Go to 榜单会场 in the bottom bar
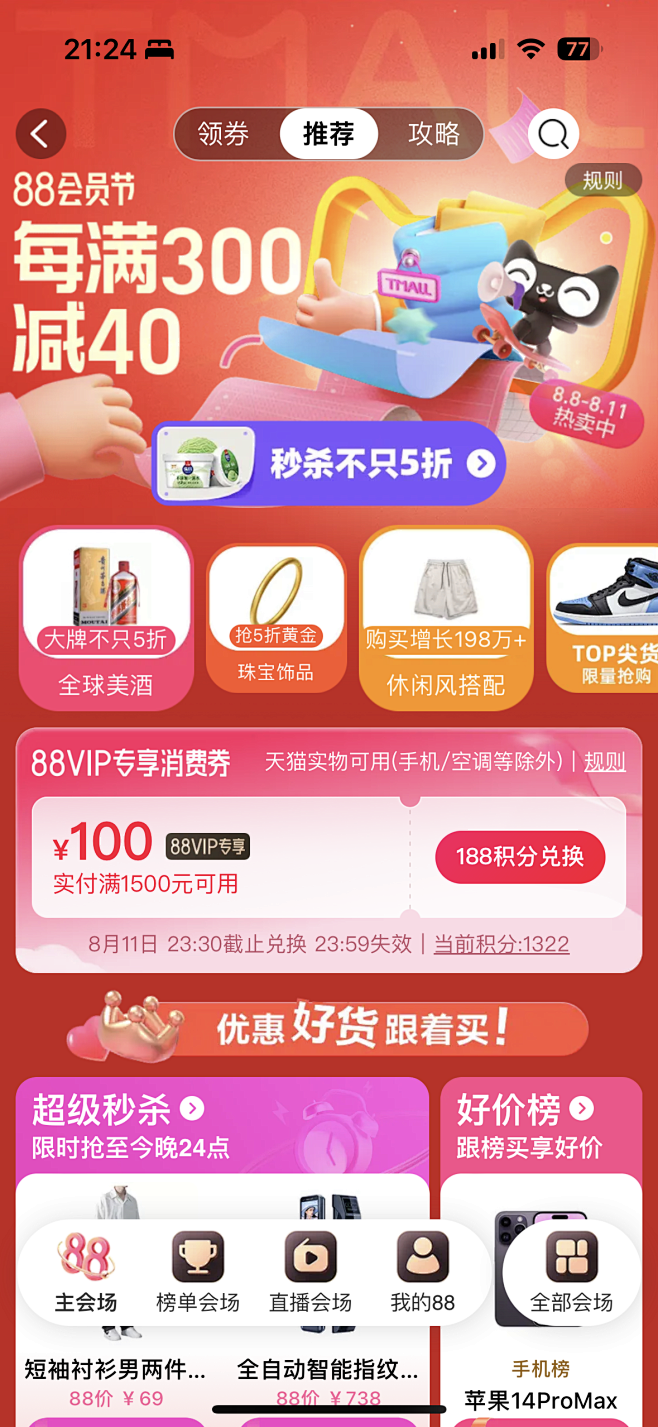 coord(198,1272)
